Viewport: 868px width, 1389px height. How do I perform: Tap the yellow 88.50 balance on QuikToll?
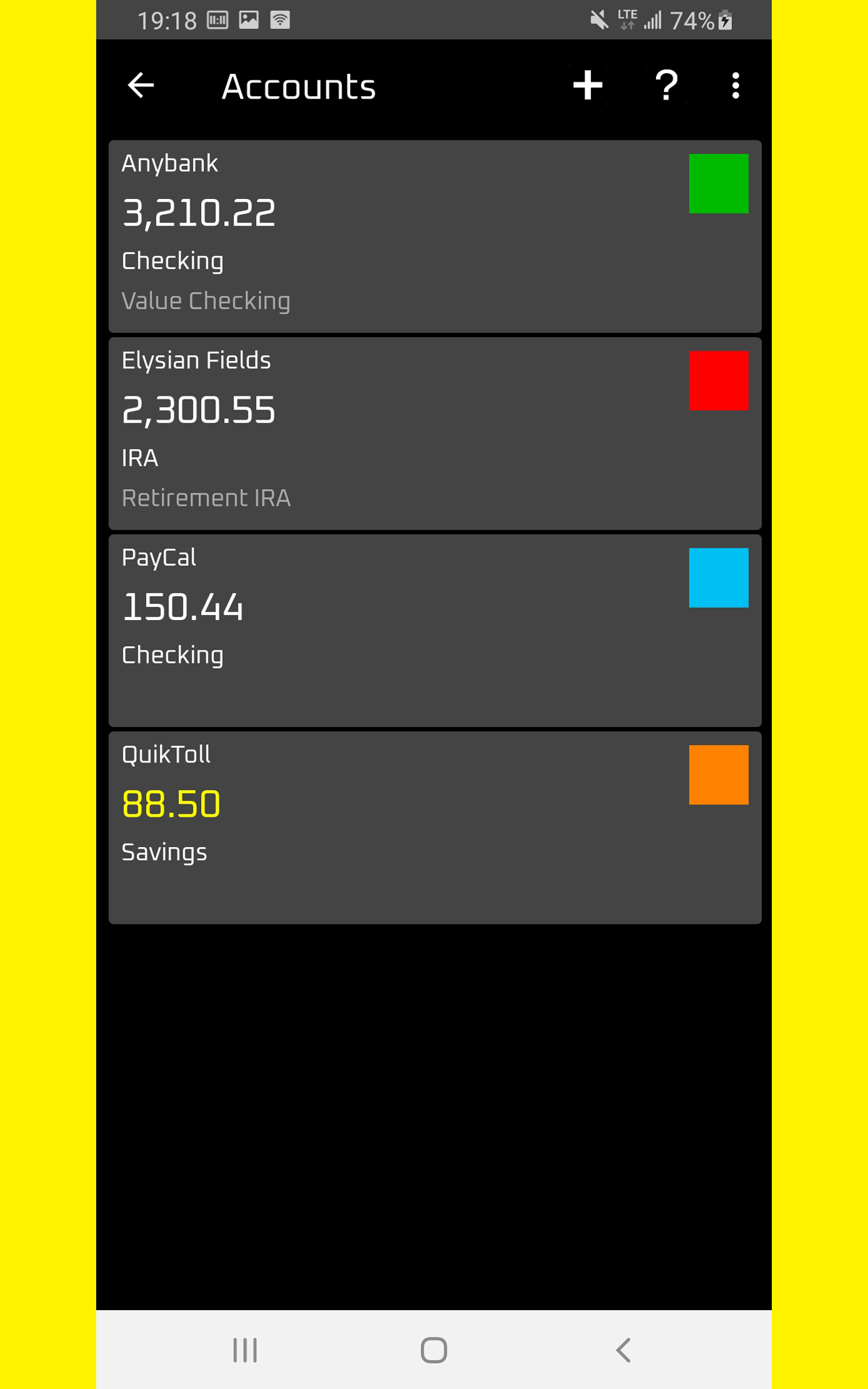point(171,804)
